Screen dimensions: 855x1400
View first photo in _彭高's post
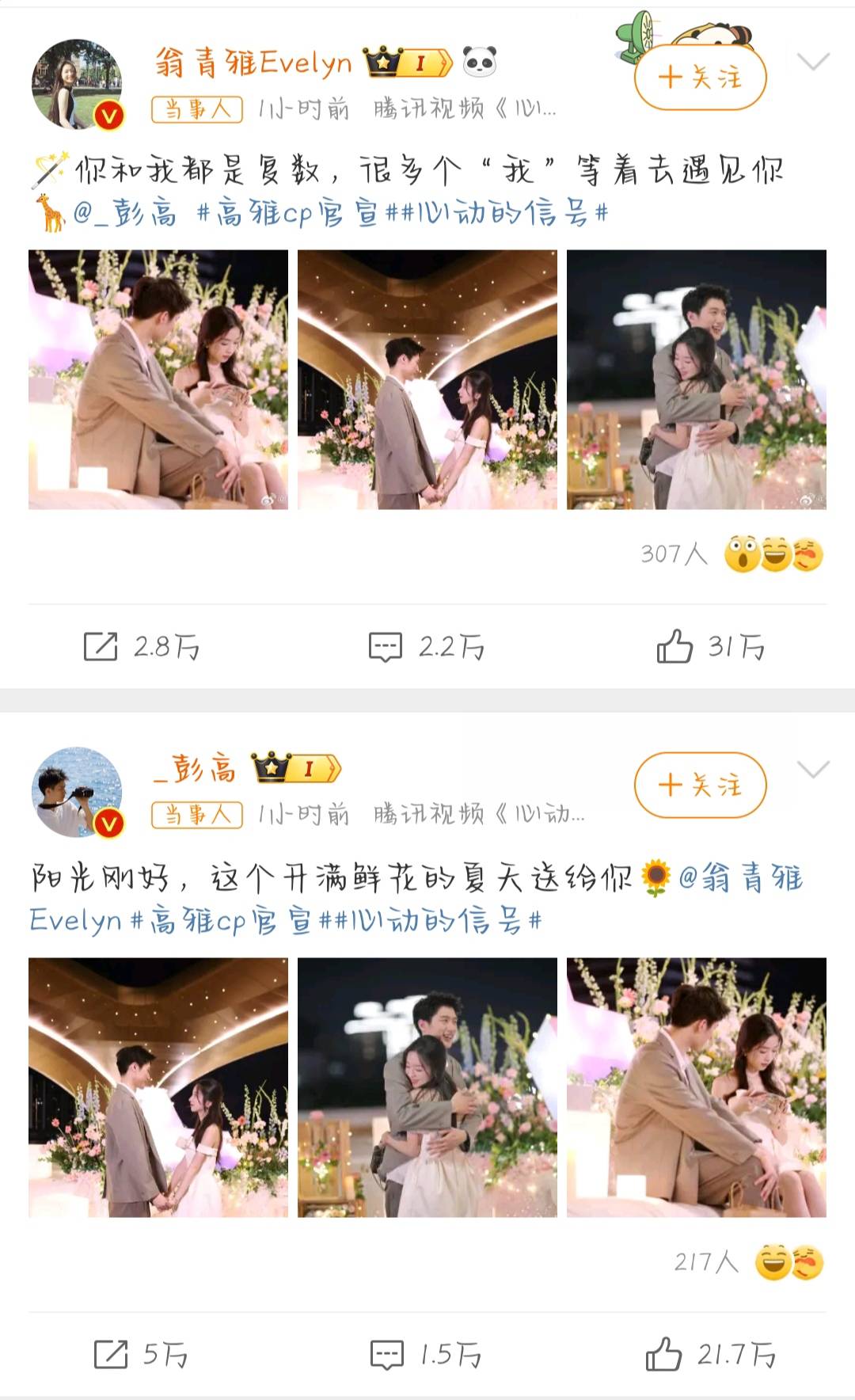pyautogui.click(x=158, y=1087)
